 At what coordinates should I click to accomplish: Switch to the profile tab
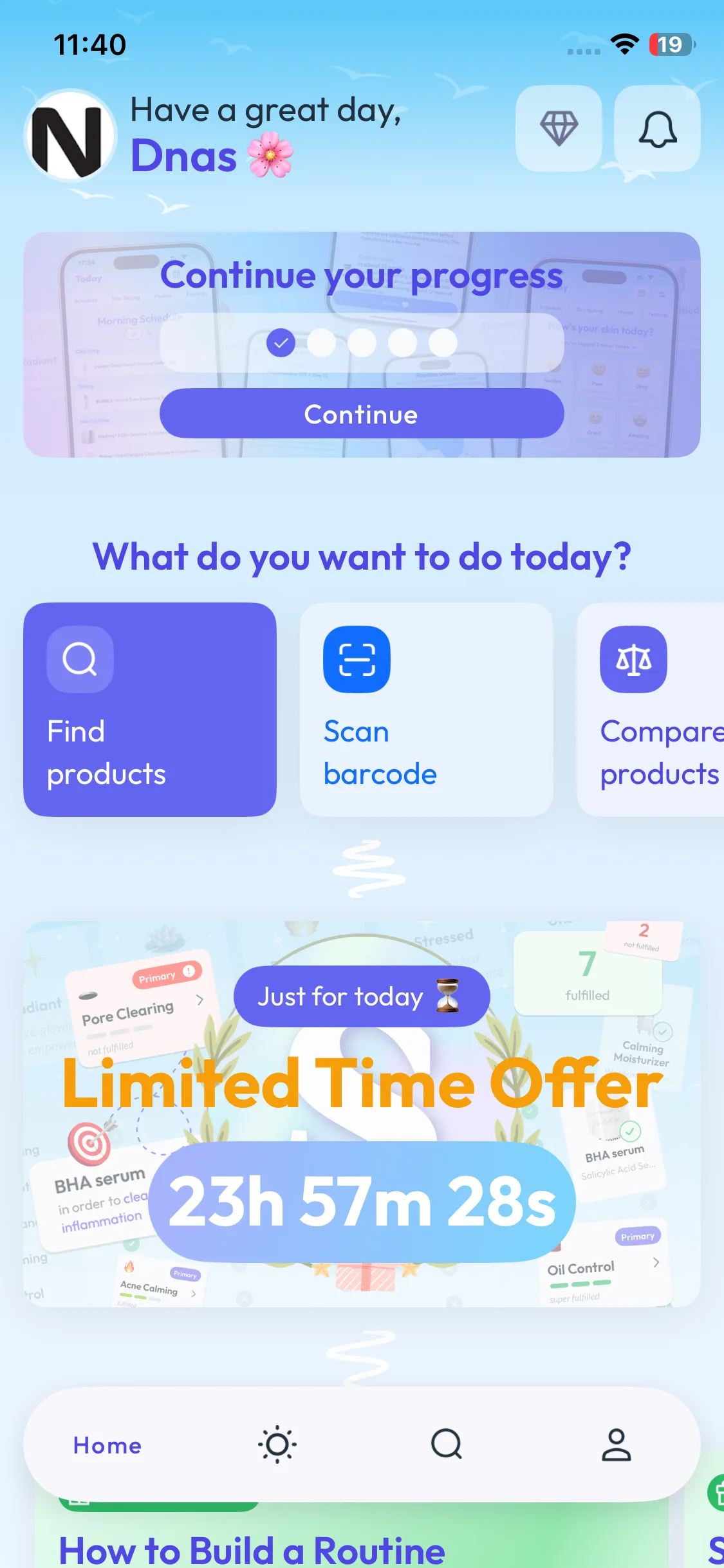click(x=616, y=1445)
